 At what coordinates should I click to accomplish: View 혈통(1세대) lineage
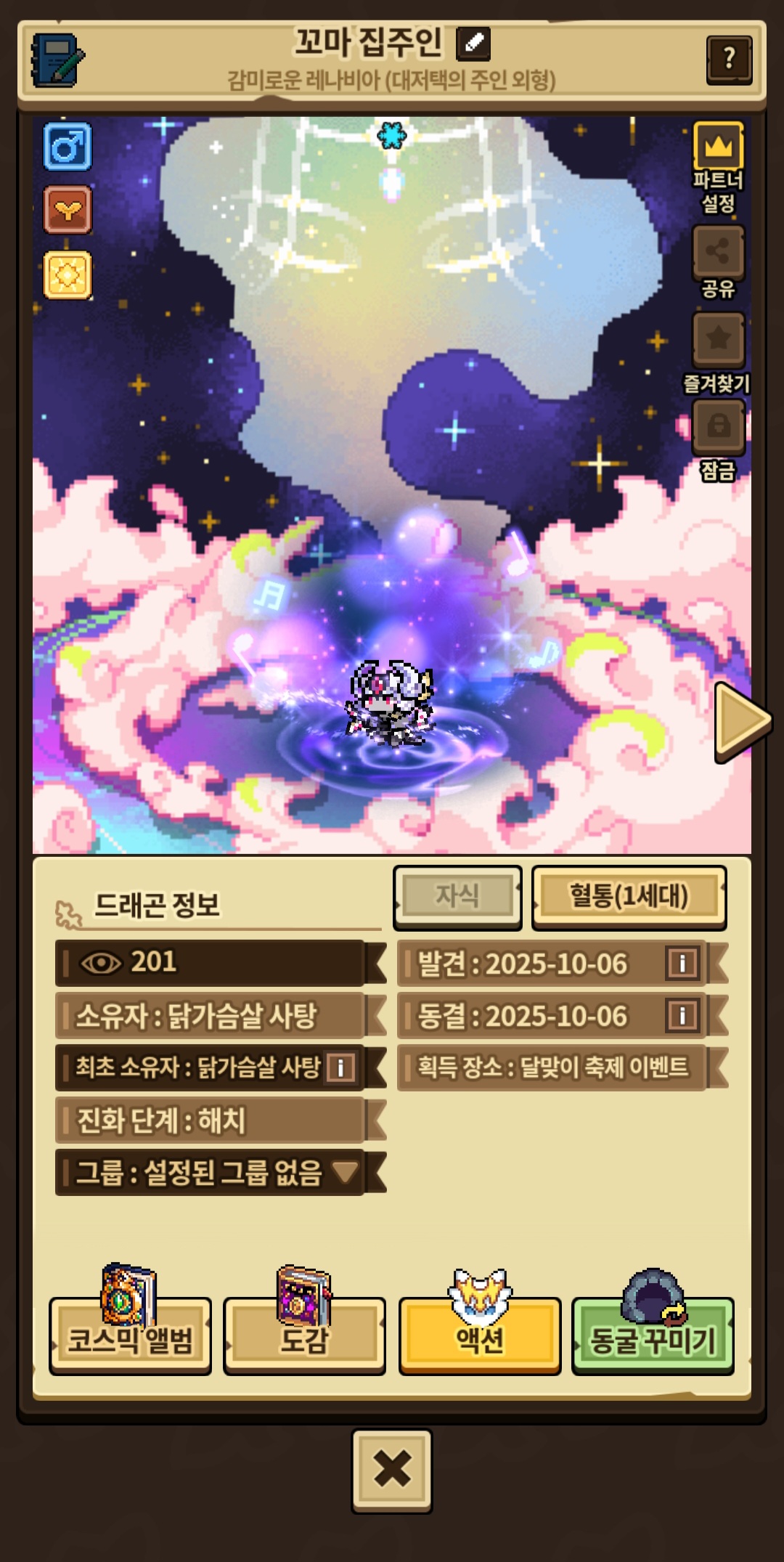tap(629, 896)
